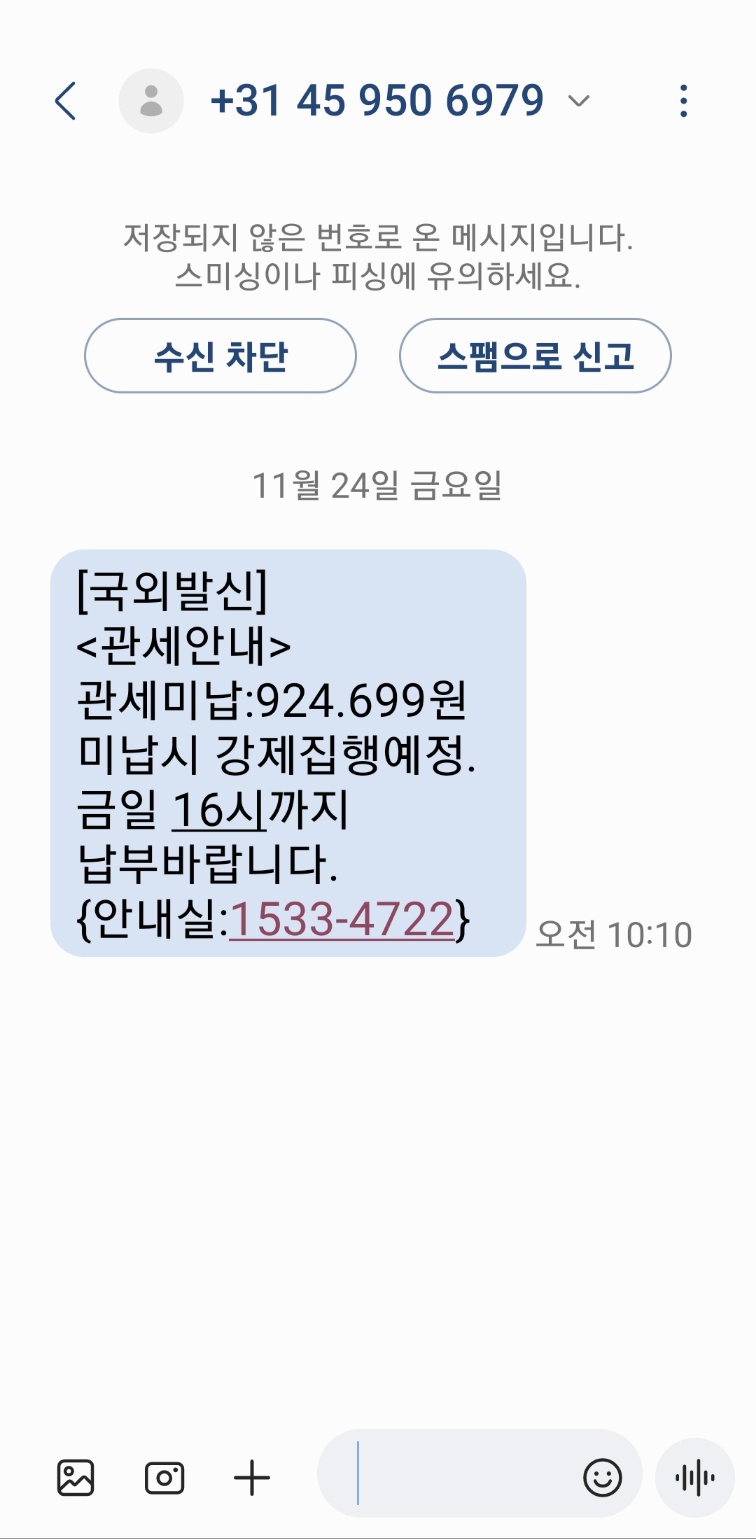Open the camera to attach a photo
The height and width of the screenshot is (1539, 756).
164,1477
